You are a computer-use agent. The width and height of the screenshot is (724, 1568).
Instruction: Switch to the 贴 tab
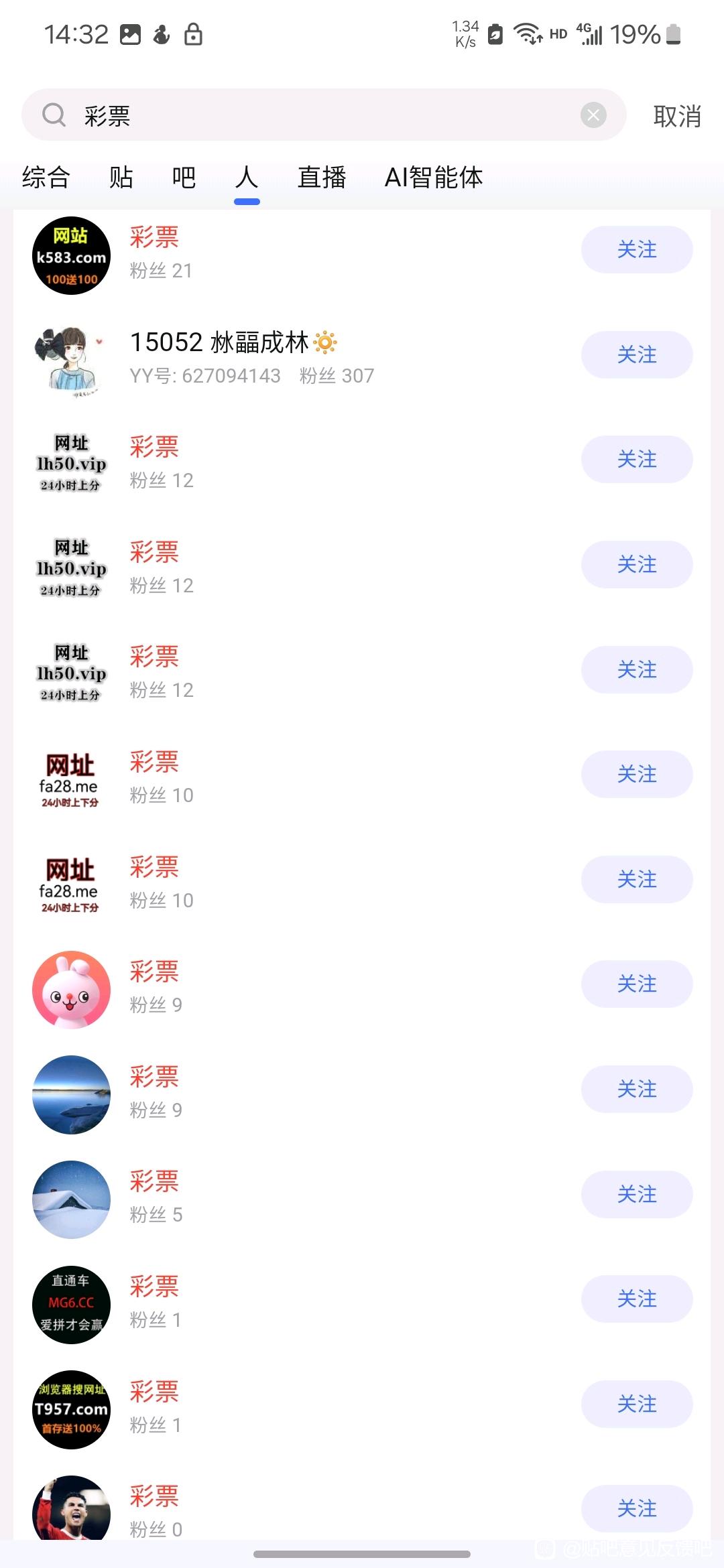(x=121, y=178)
